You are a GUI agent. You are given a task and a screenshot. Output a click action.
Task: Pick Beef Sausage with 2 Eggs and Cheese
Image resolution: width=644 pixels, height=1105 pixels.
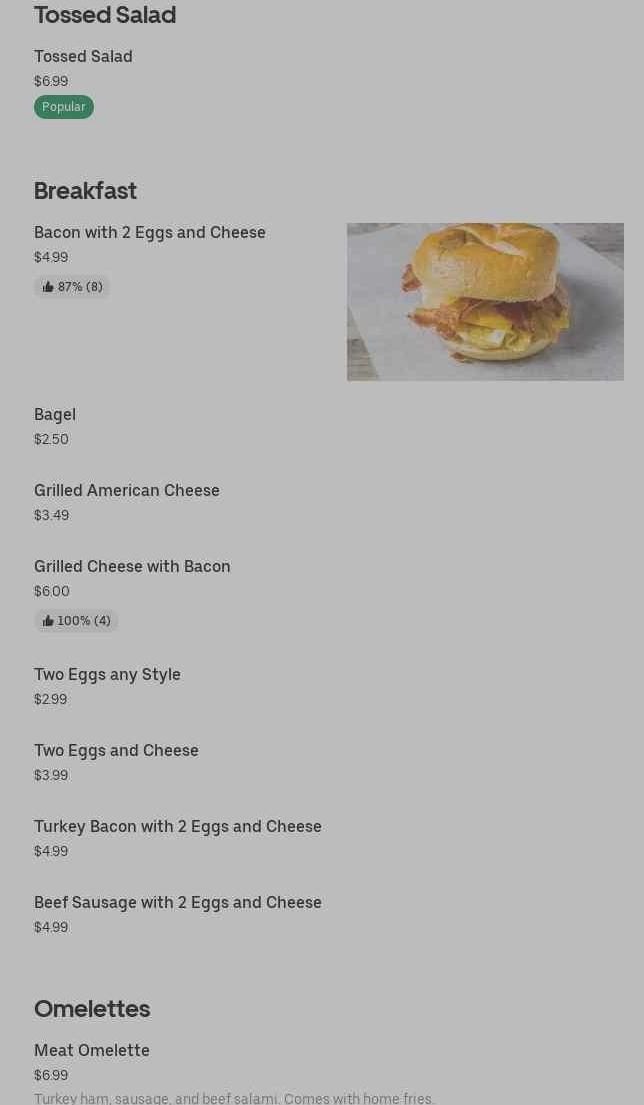178,903
